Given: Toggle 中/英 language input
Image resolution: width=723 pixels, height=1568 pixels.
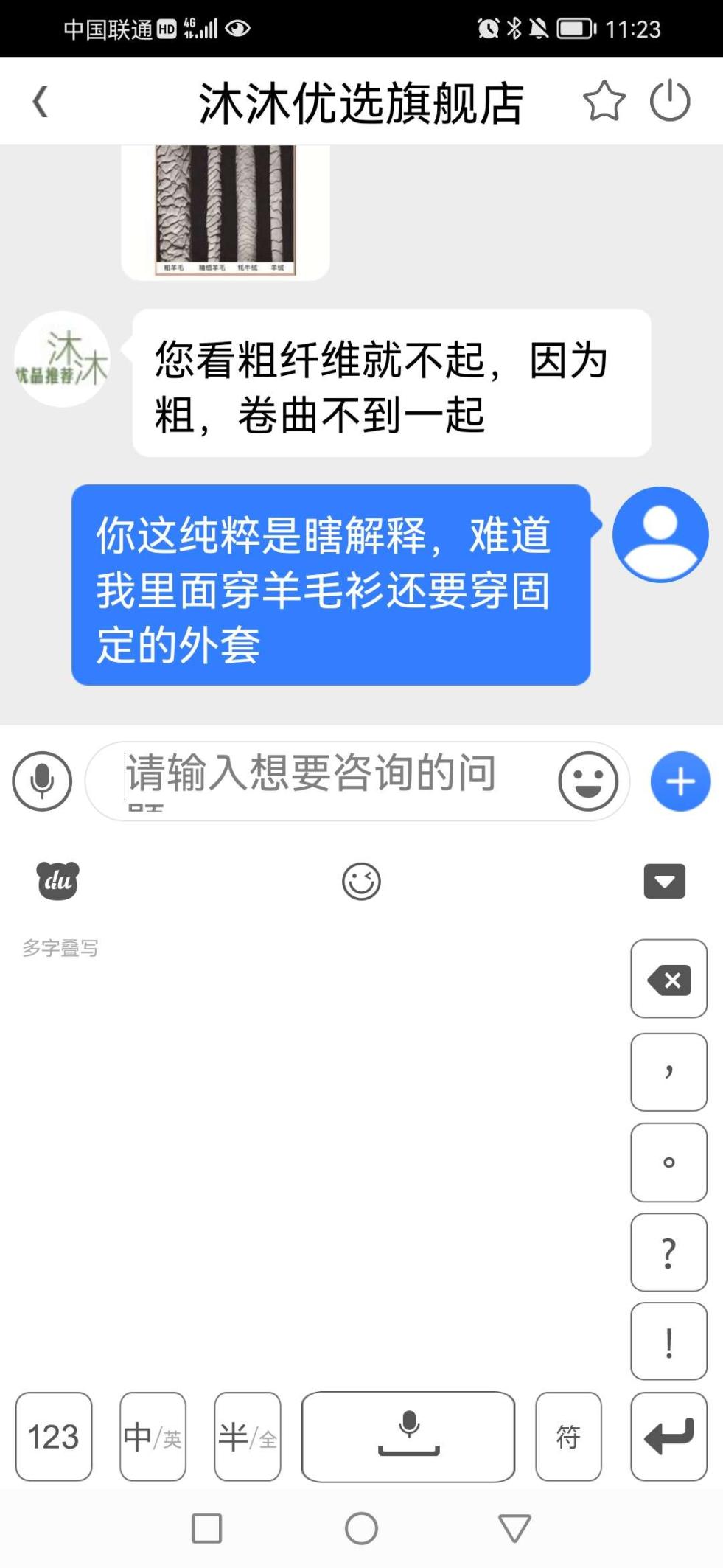Looking at the screenshot, I should coord(153,1437).
